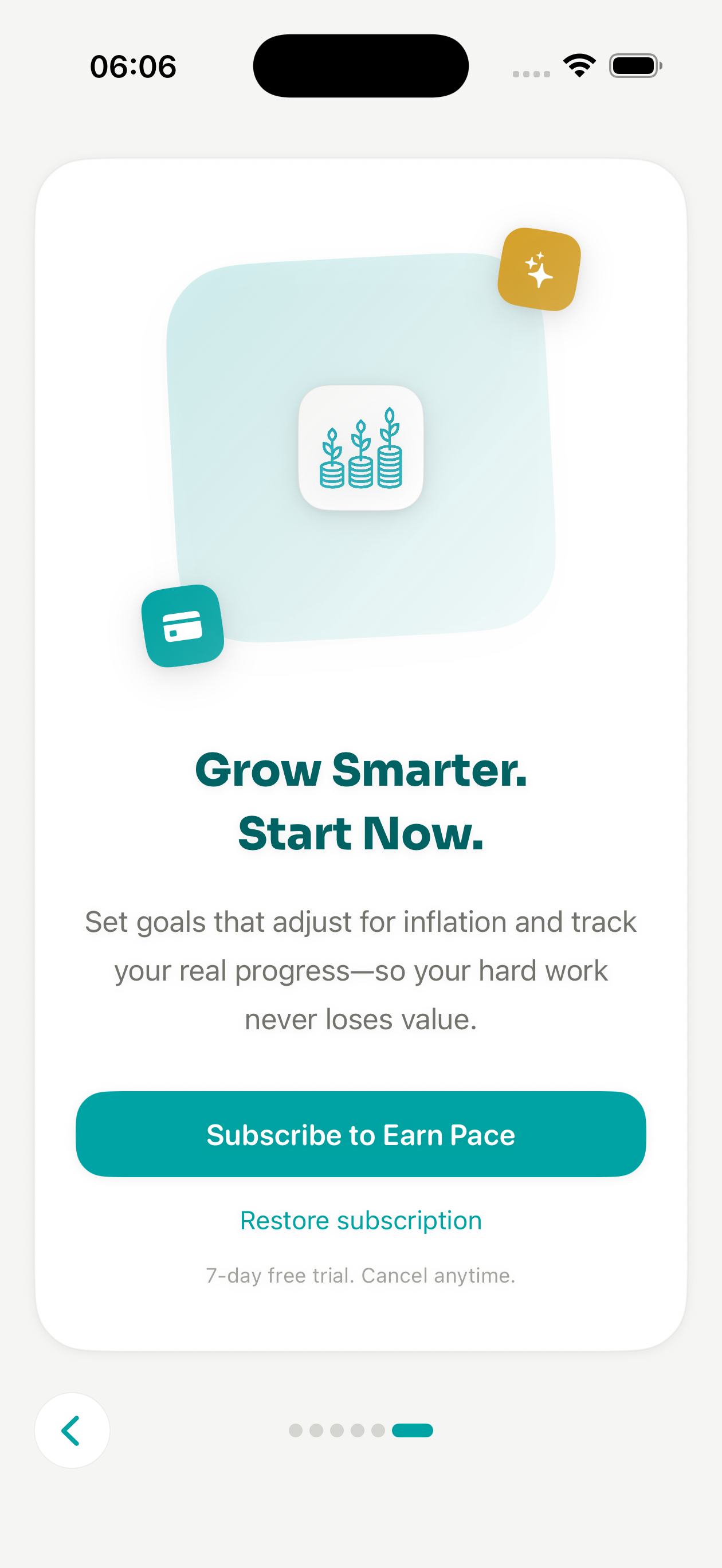Viewport: 722px width, 1568px height.
Task: Select the third page indicator dot
Action: tap(337, 1430)
